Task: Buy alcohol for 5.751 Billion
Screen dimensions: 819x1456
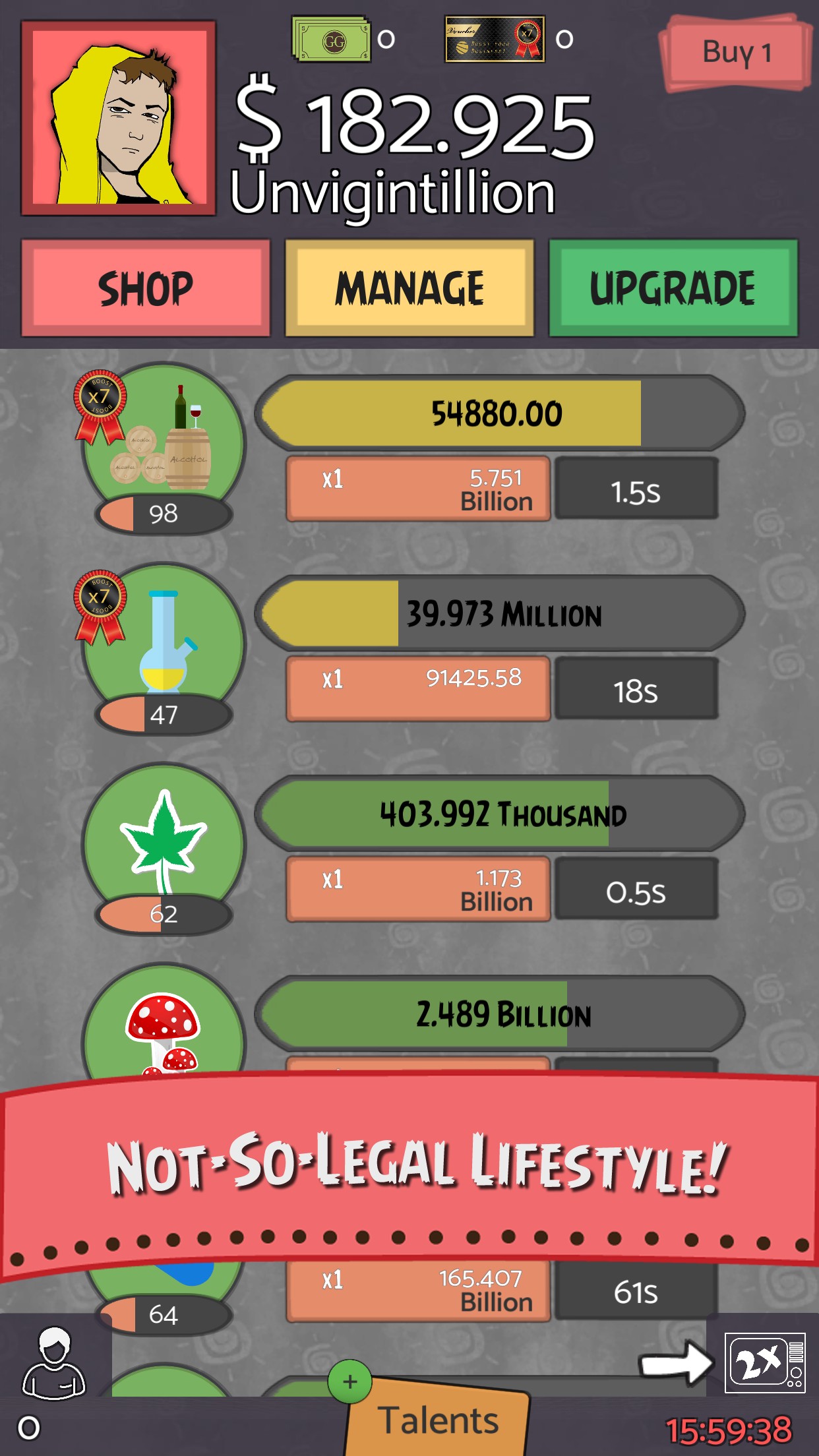Action: point(419,489)
